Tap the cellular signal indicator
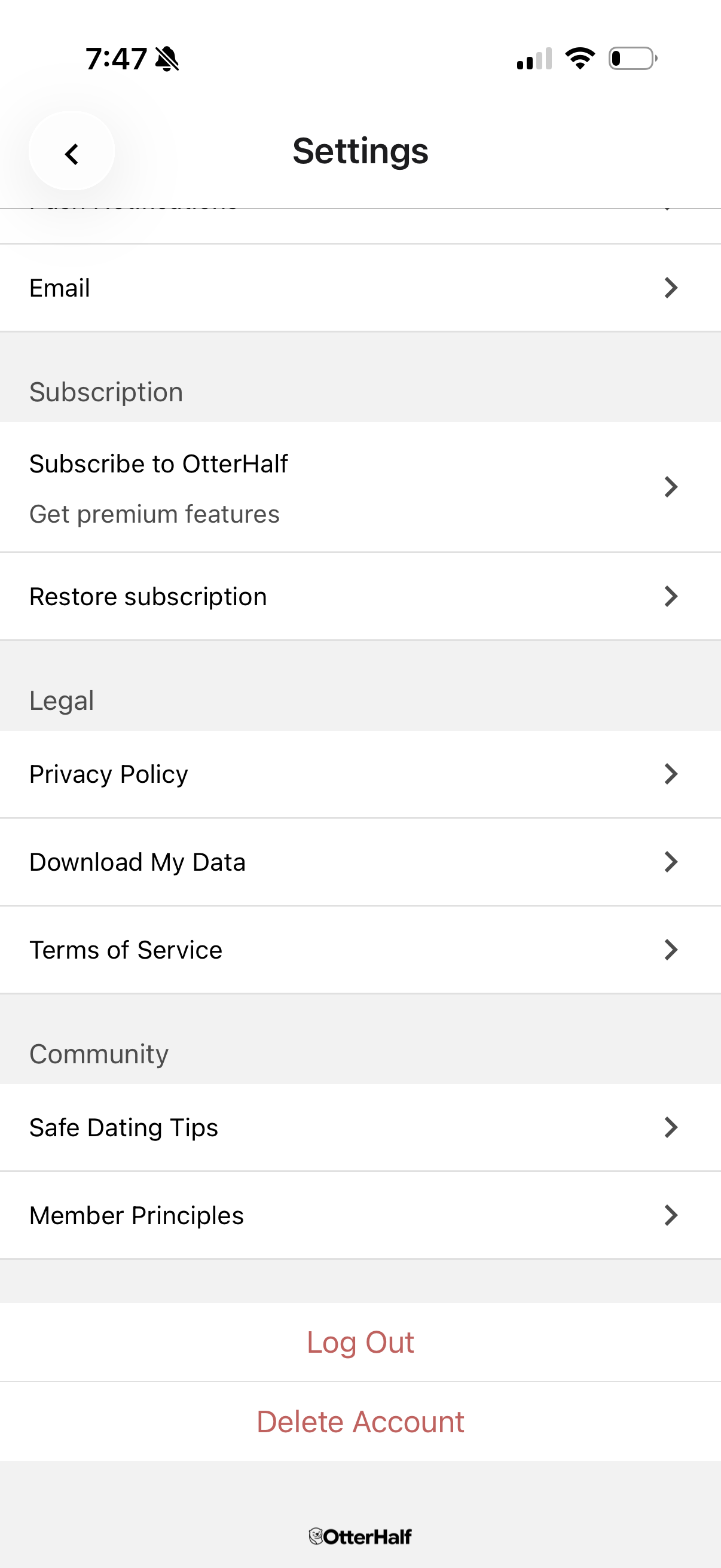This screenshot has height=1568, width=721. tap(533, 58)
